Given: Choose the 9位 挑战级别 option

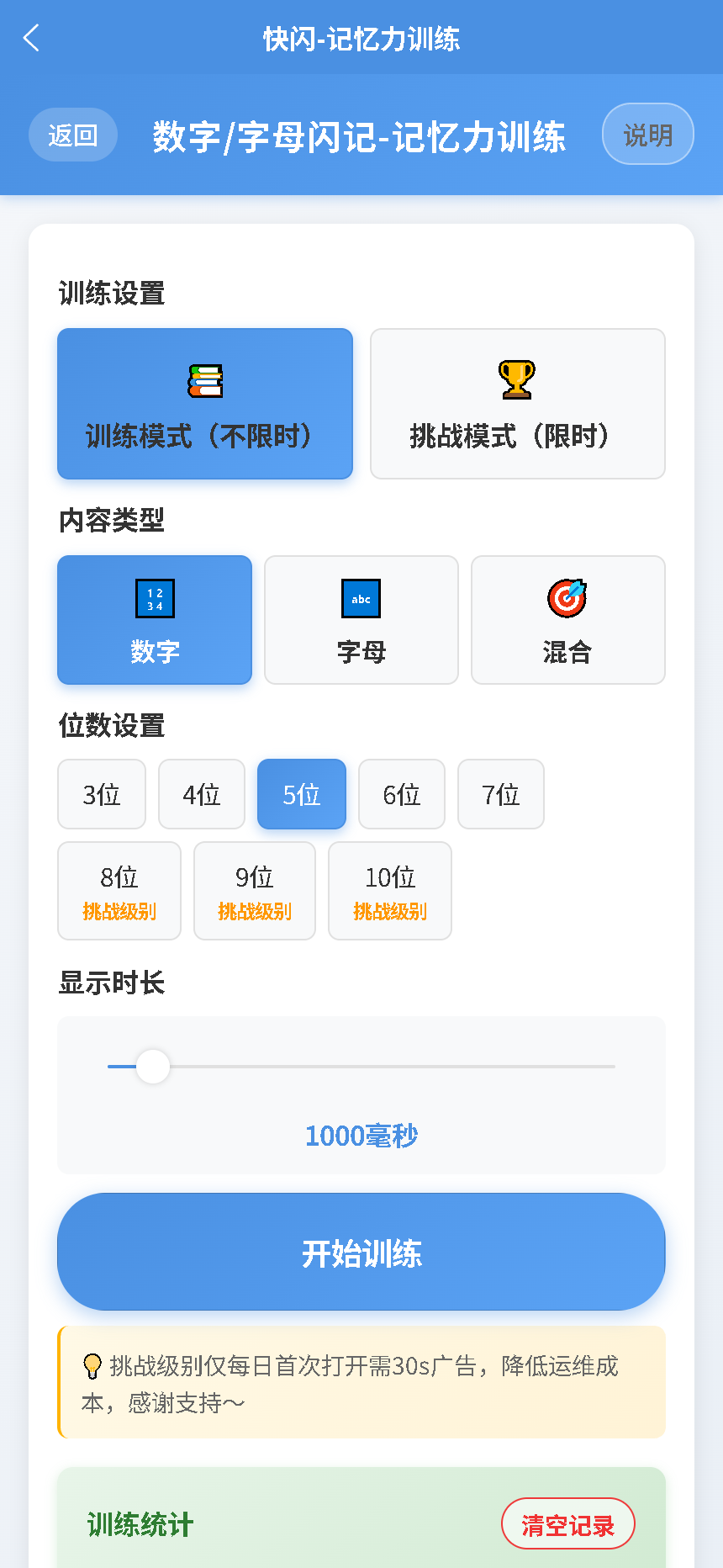Looking at the screenshot, I should pyautogui.click(x=254, y=890).
